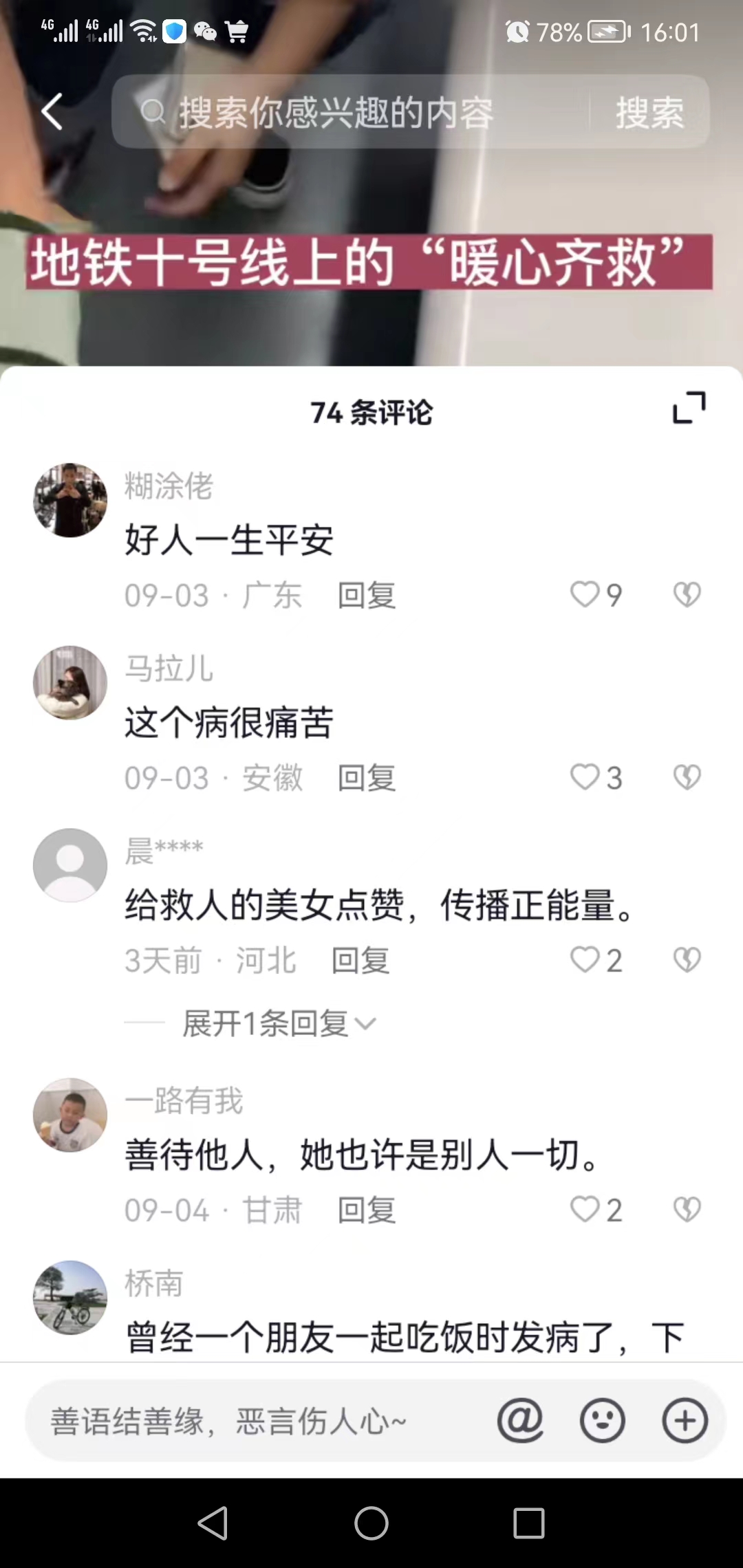Expand 展开1条回复 under 晨****'s comment
Screen dimensions: 743x1568
[x=279, y=1024]
